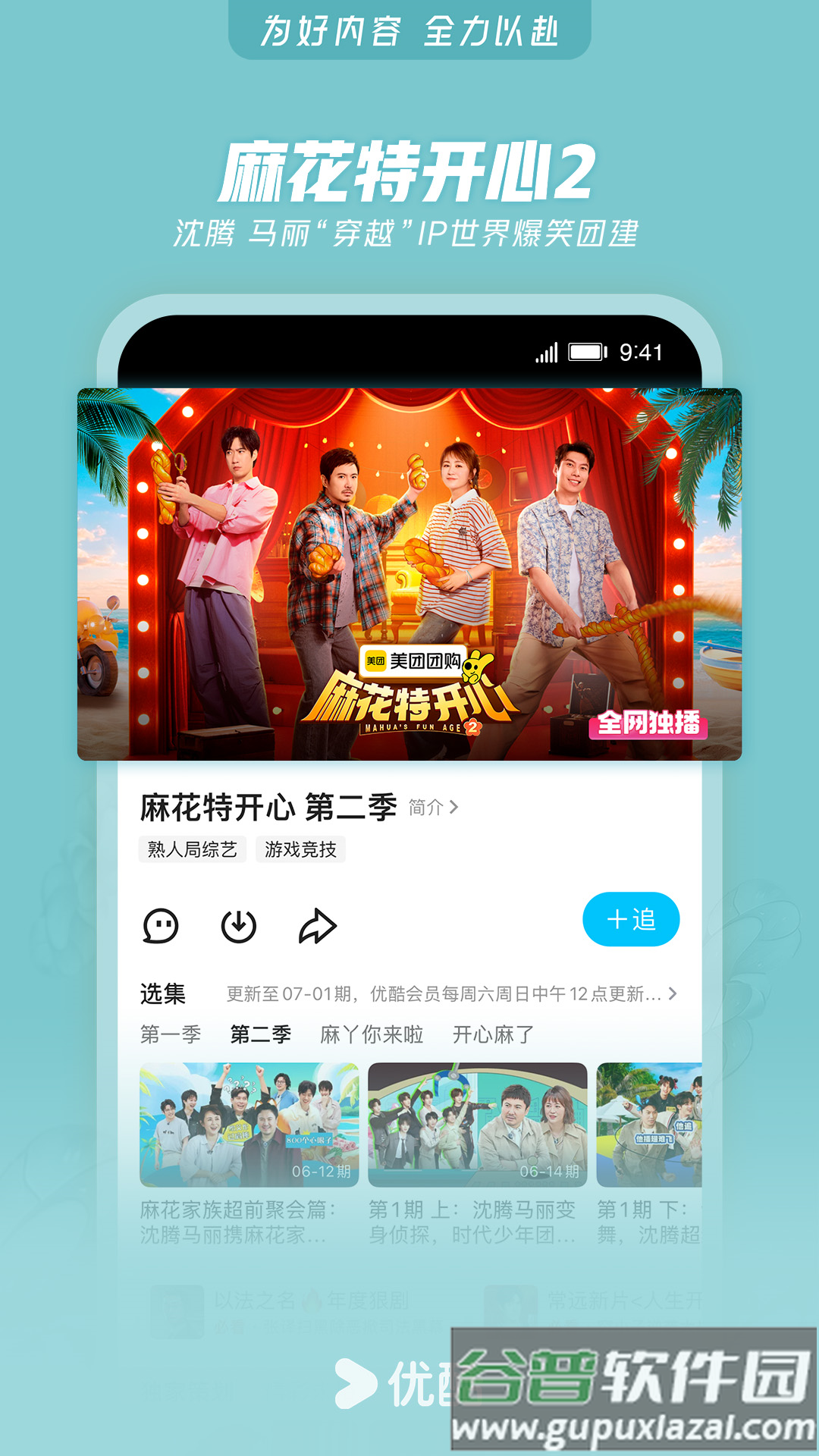This screenshot has height=1456, width=819.
Task: Open the 麻丫你来啦 tab
Action: 373,1034
